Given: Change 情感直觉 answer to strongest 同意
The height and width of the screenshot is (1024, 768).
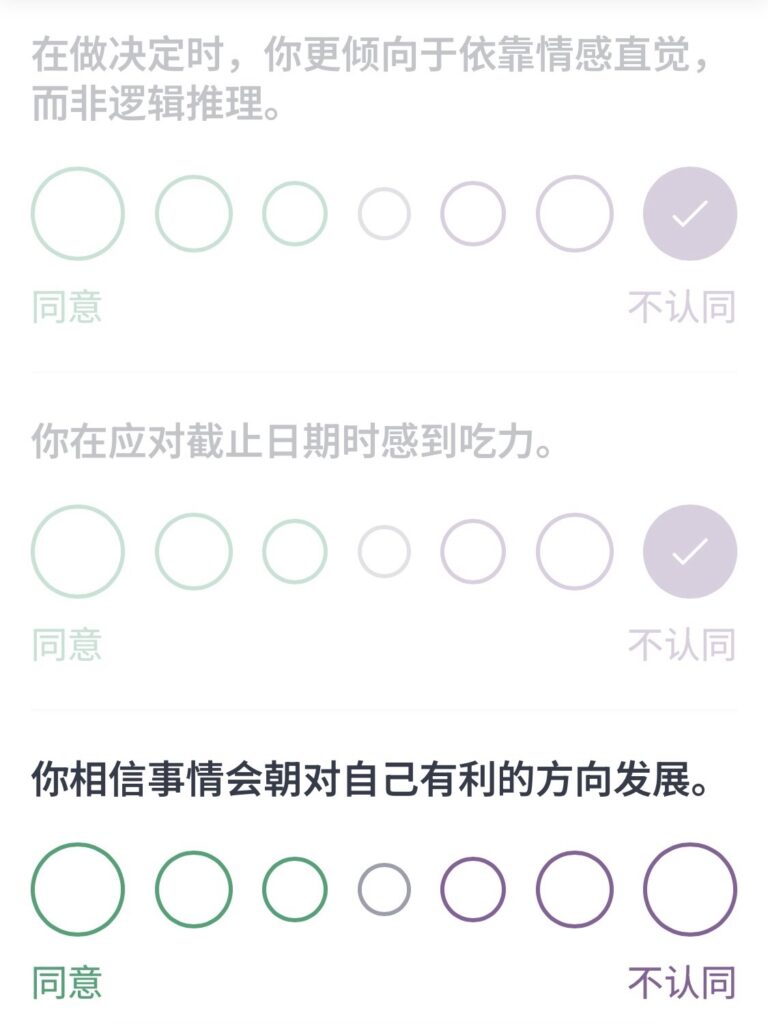Looking at the screenshot, I should (x=78, y=213).
